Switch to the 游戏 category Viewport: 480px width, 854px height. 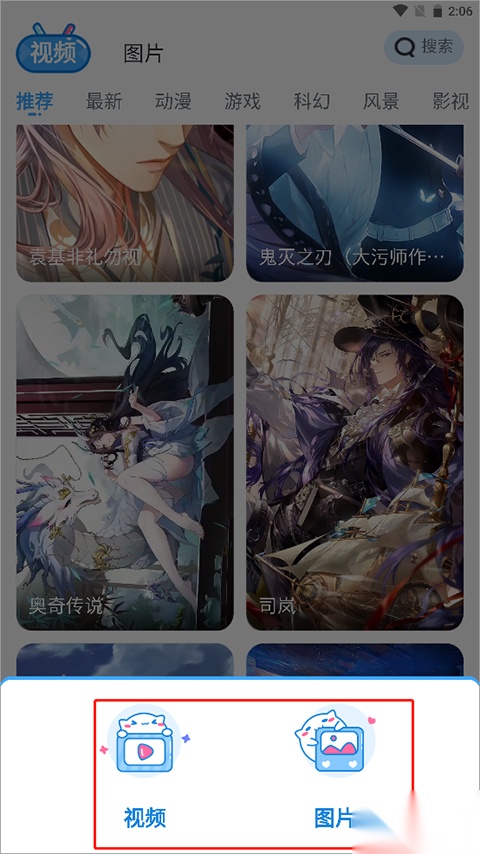coord(242,101)
